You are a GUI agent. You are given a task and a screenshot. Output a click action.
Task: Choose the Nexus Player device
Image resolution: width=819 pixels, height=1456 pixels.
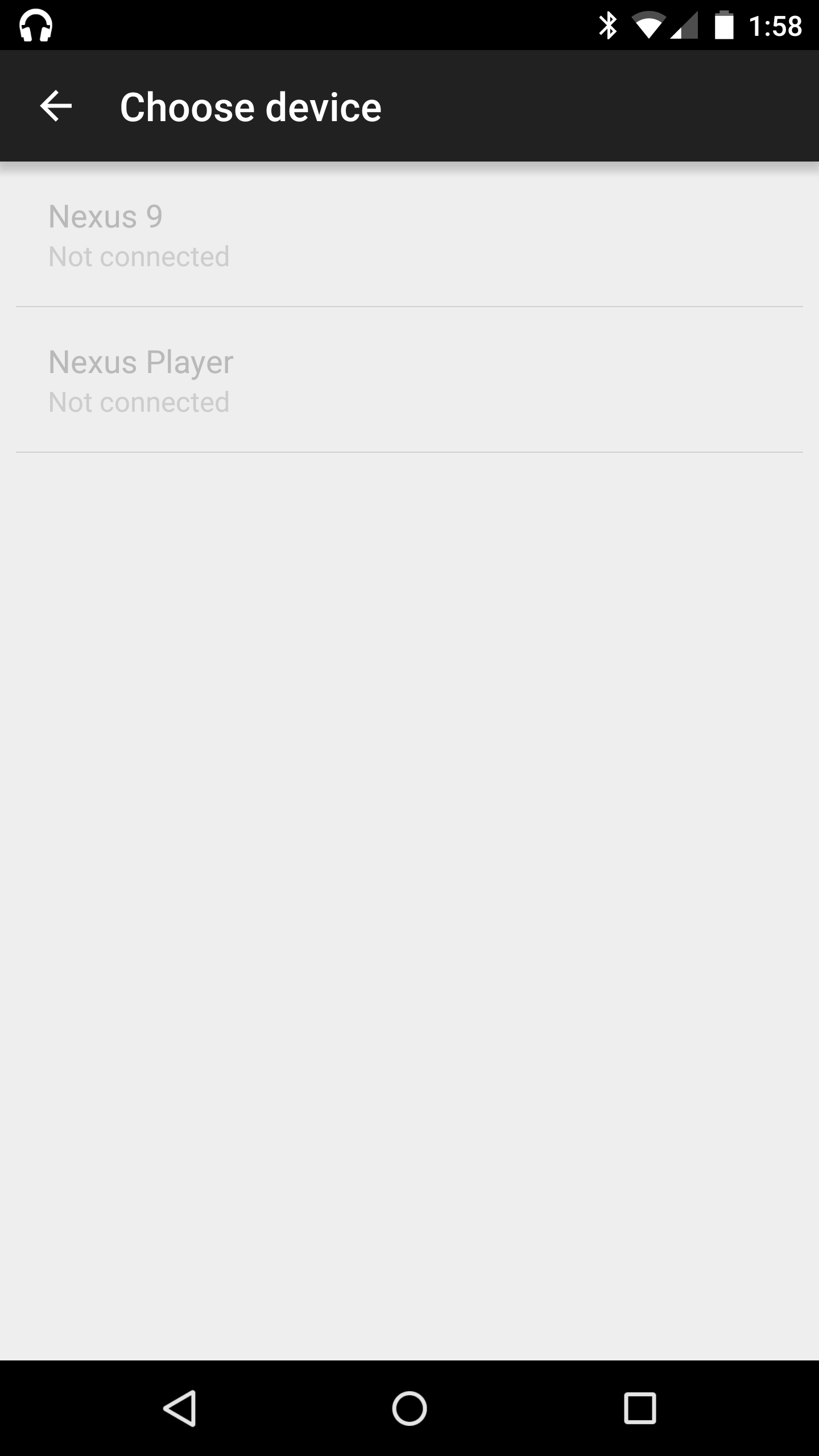click(409, 381)
